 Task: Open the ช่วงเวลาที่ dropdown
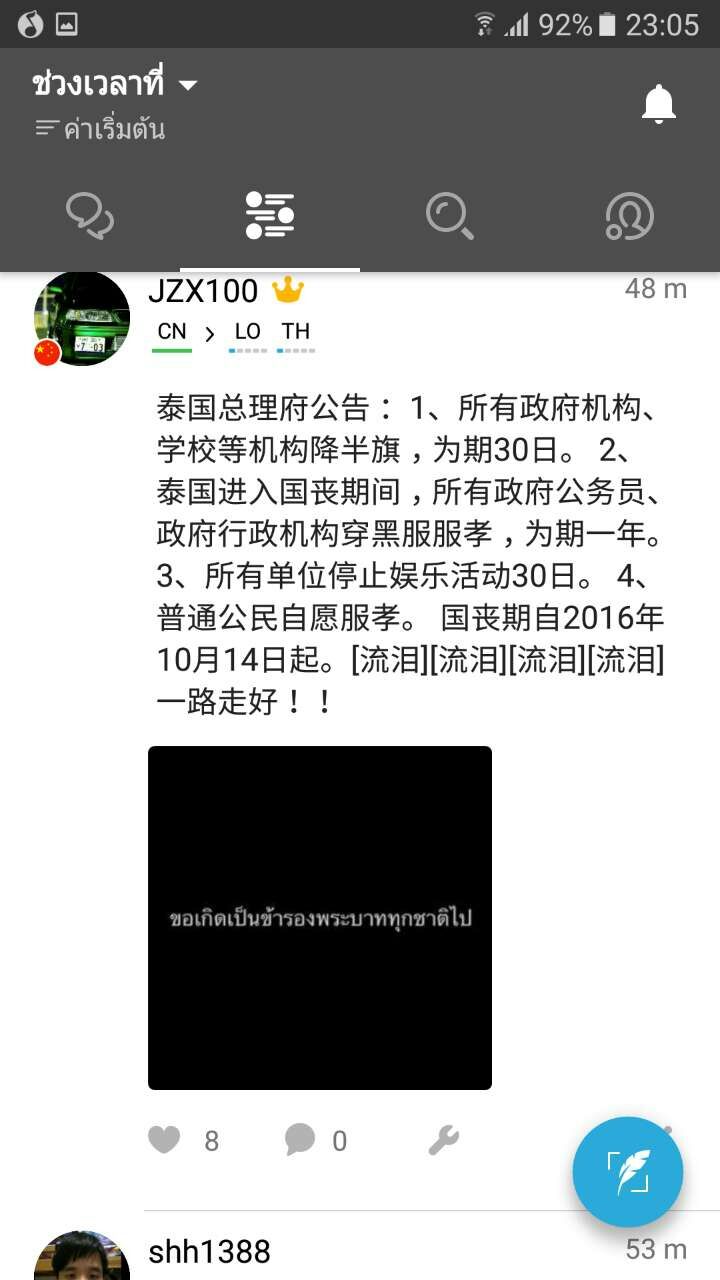tap(115, 85)
